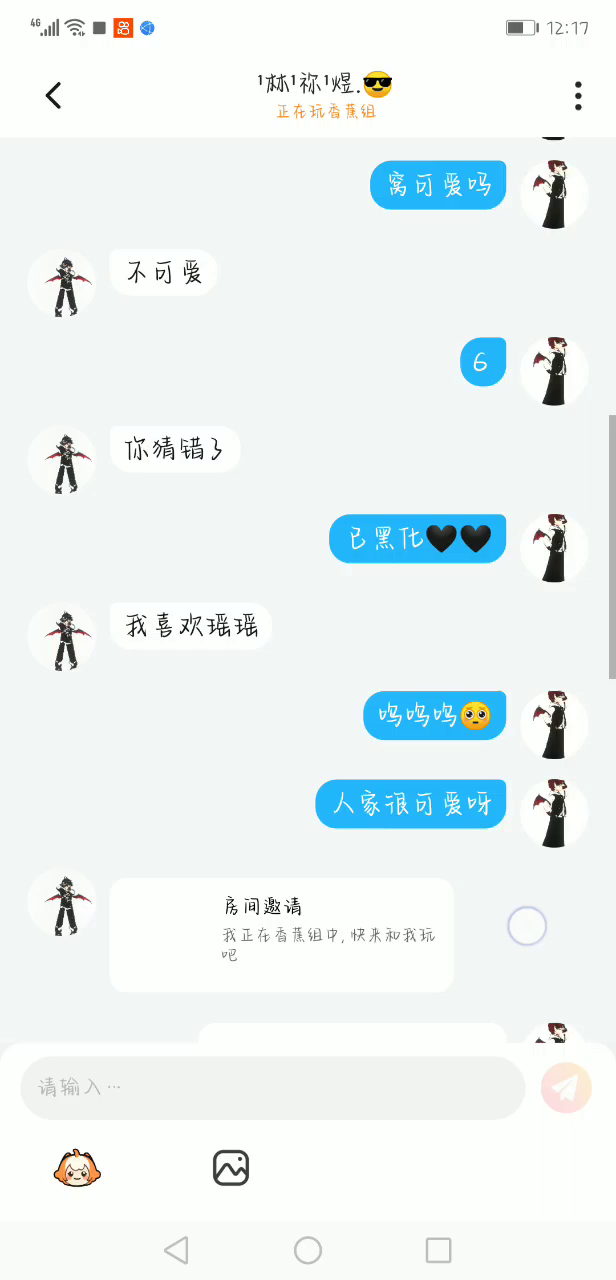616x1280 pixels.
Task: Tap my avatar next to 窝可爱吗
Action: 554,195
